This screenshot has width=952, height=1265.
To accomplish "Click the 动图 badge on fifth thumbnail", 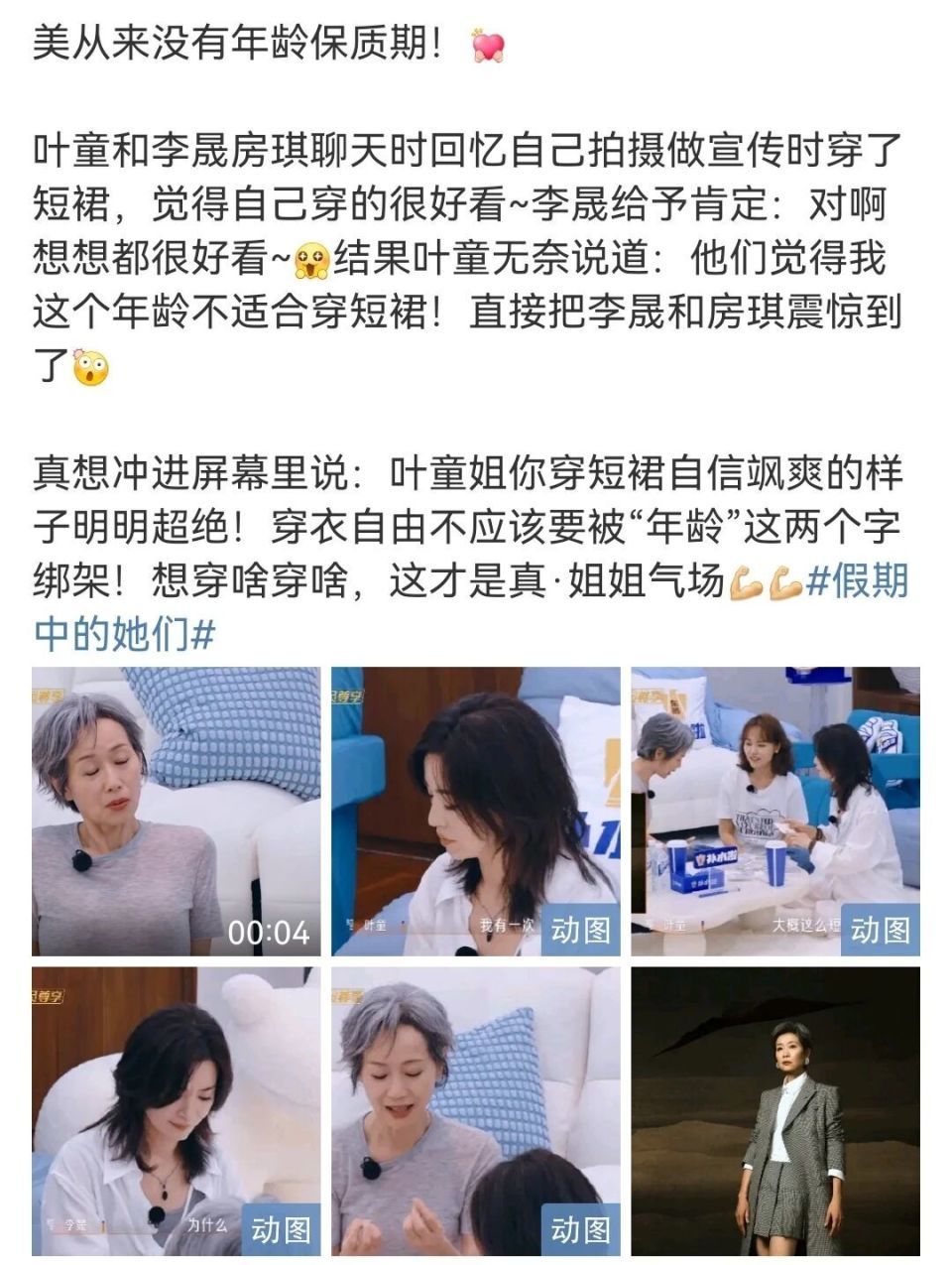I will coord(580,1231).
